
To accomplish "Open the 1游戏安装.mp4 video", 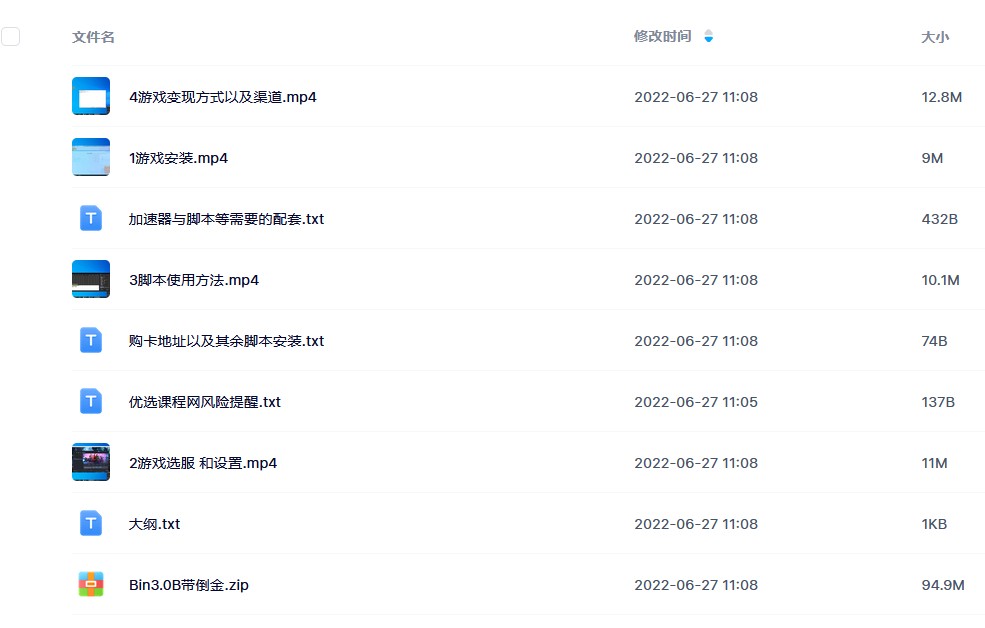I will [178, 158].
